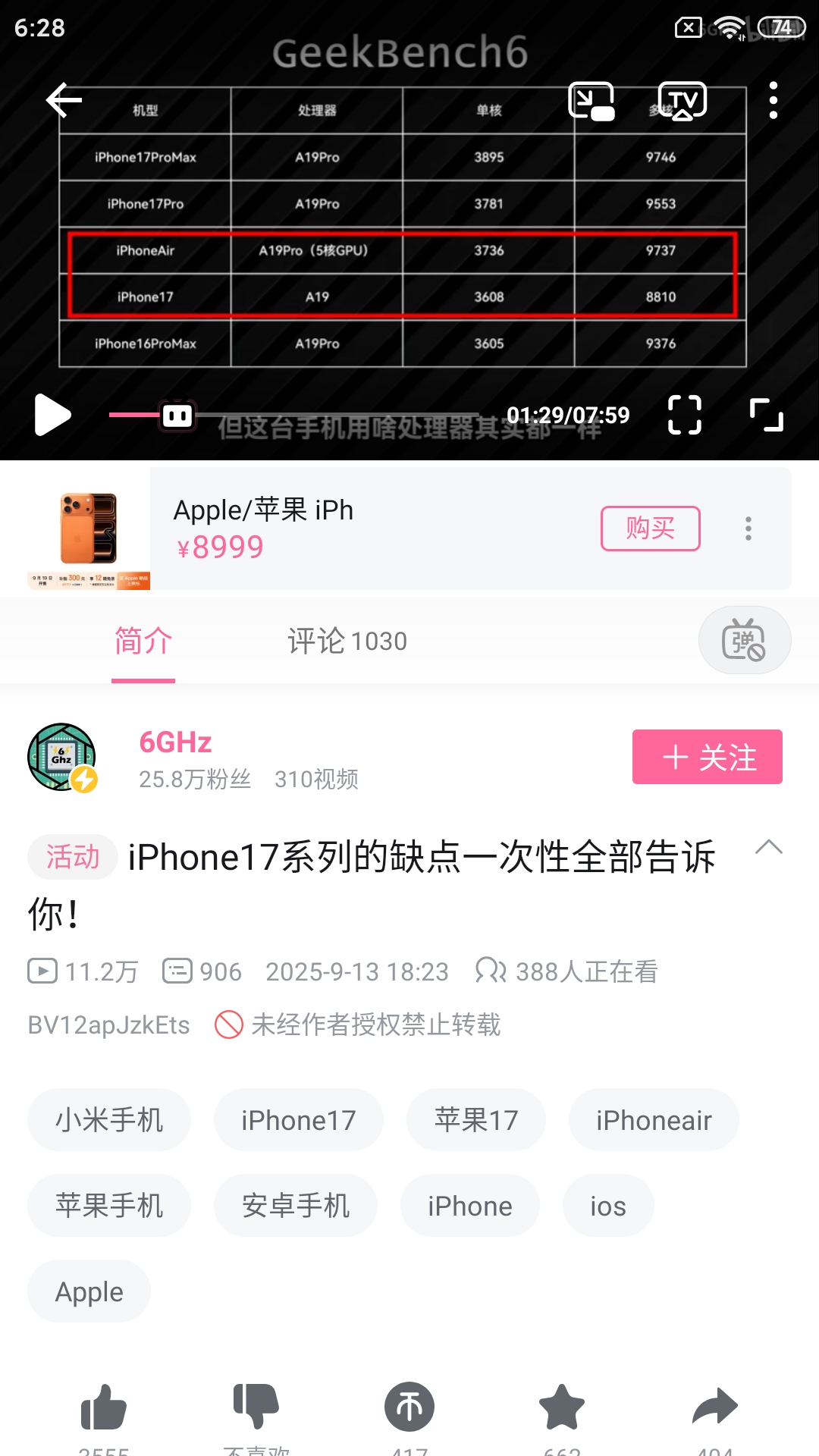
Task: Give coins to this video
Action: coord(409,1407)
